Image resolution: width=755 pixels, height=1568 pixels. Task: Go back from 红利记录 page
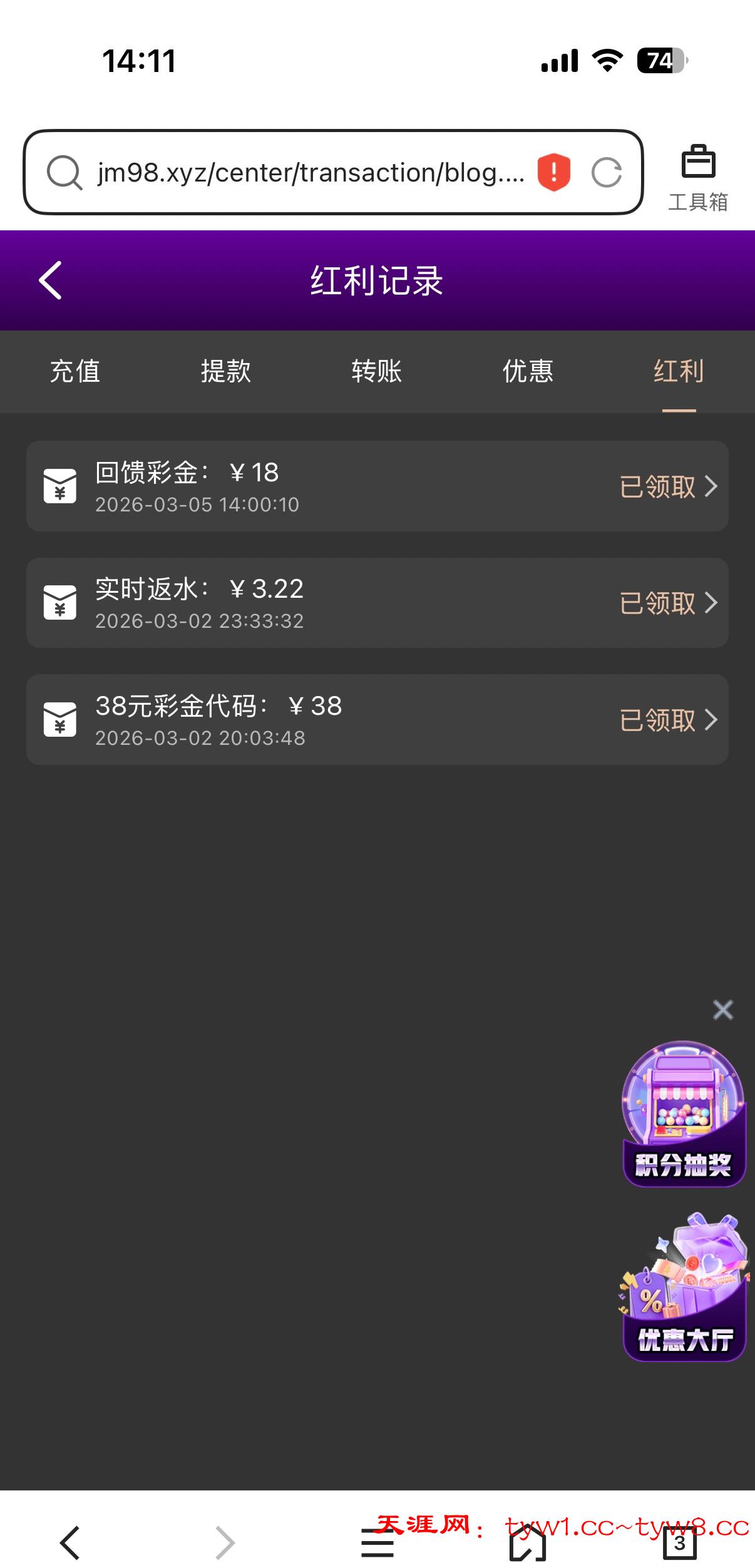pos(51,280)
